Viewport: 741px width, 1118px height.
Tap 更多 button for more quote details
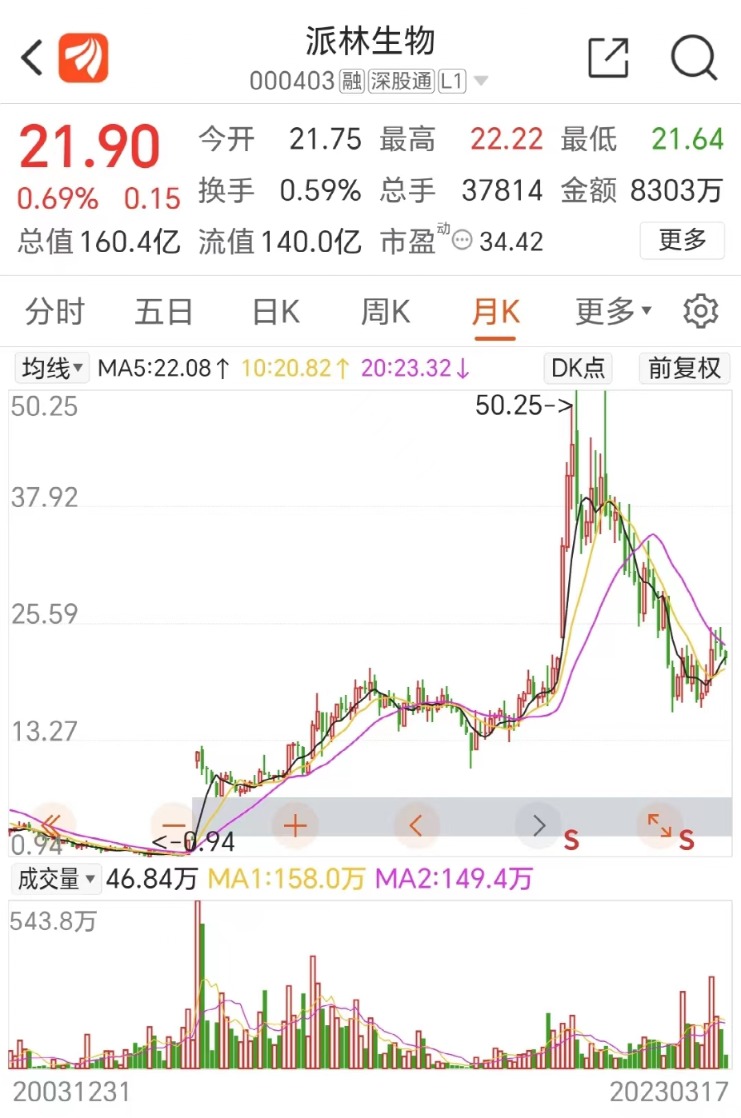coord(682,240)
